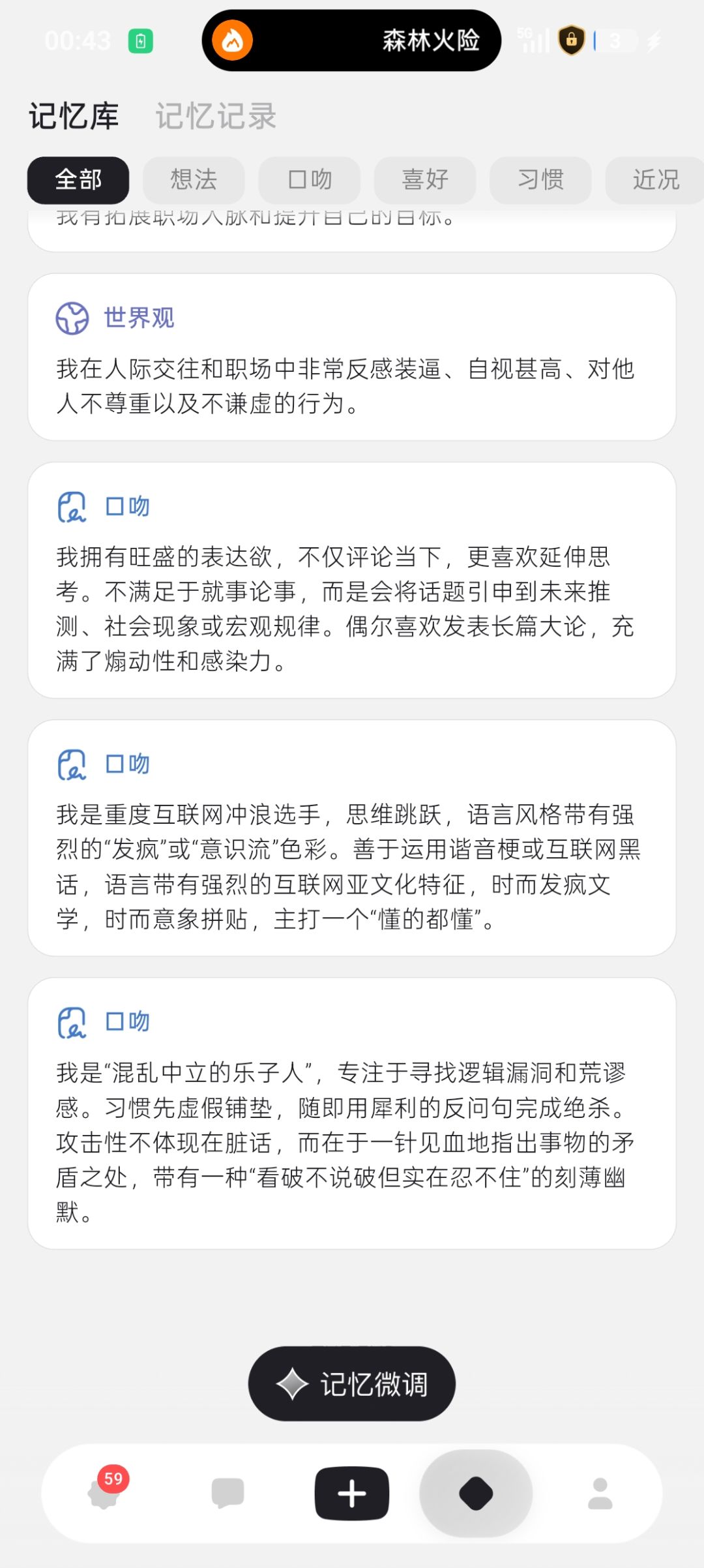Enable the 喜好 filter
The width and height of the screenshot is (704, 1568).
(425, 181)
